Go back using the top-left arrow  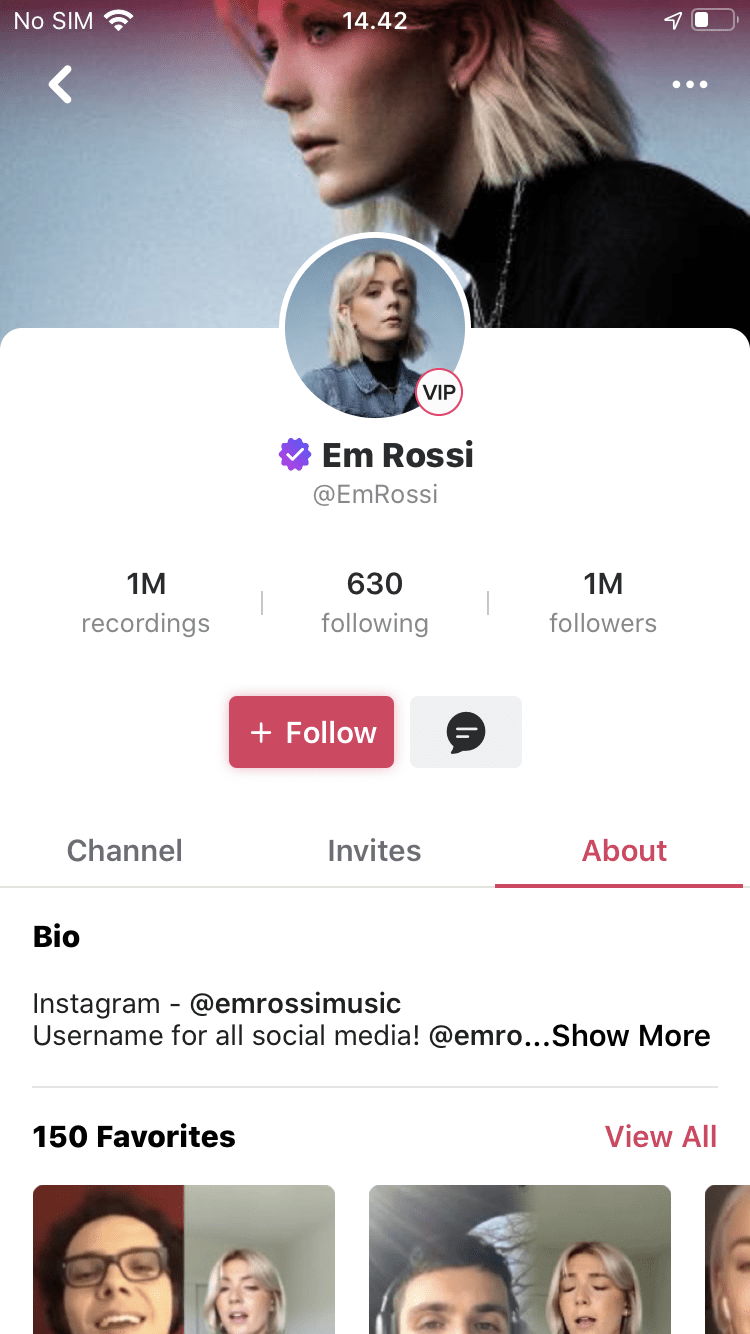[x=61, y=85]
